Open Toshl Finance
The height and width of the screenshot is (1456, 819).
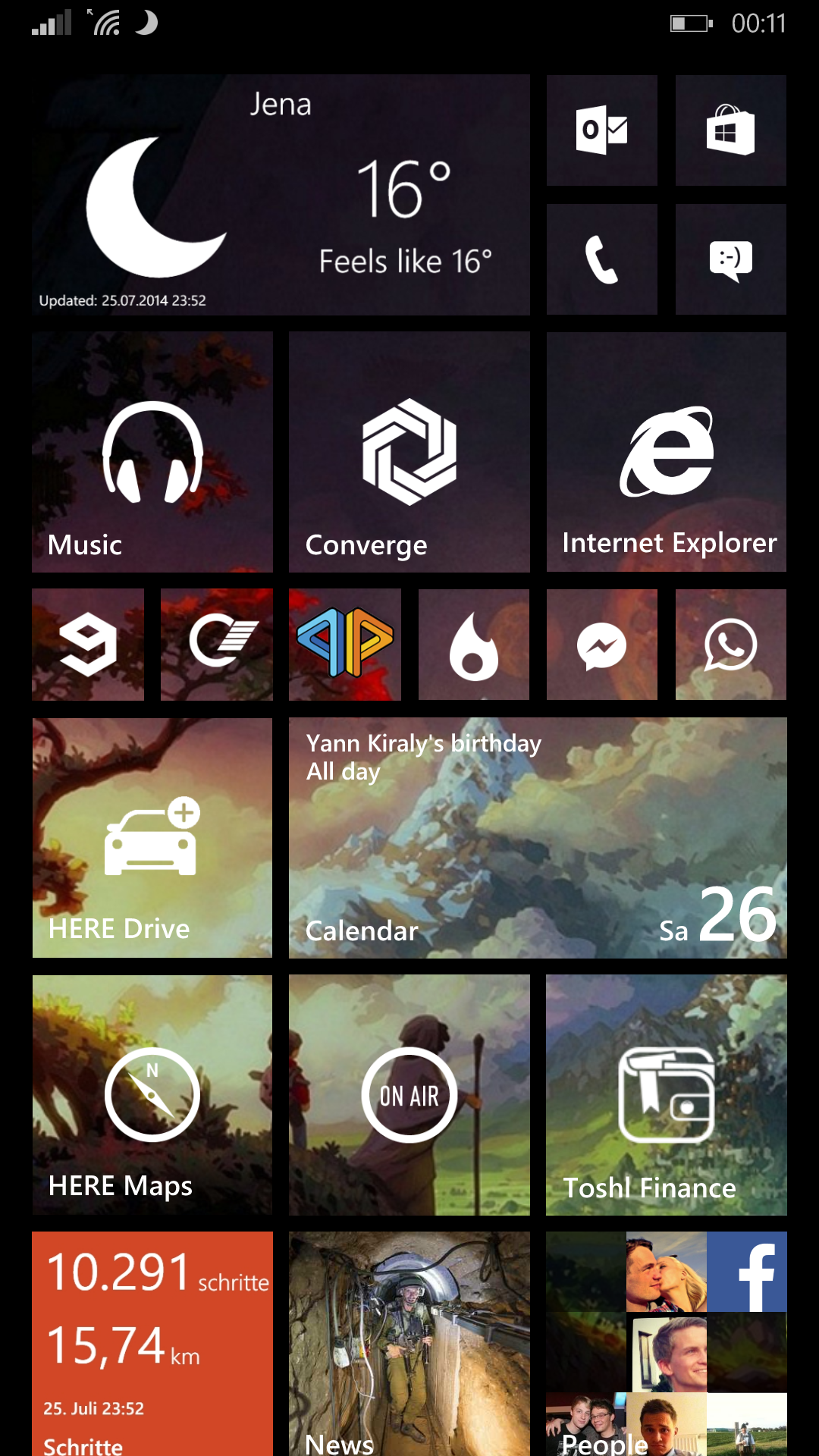click(x=667, y=1095)
